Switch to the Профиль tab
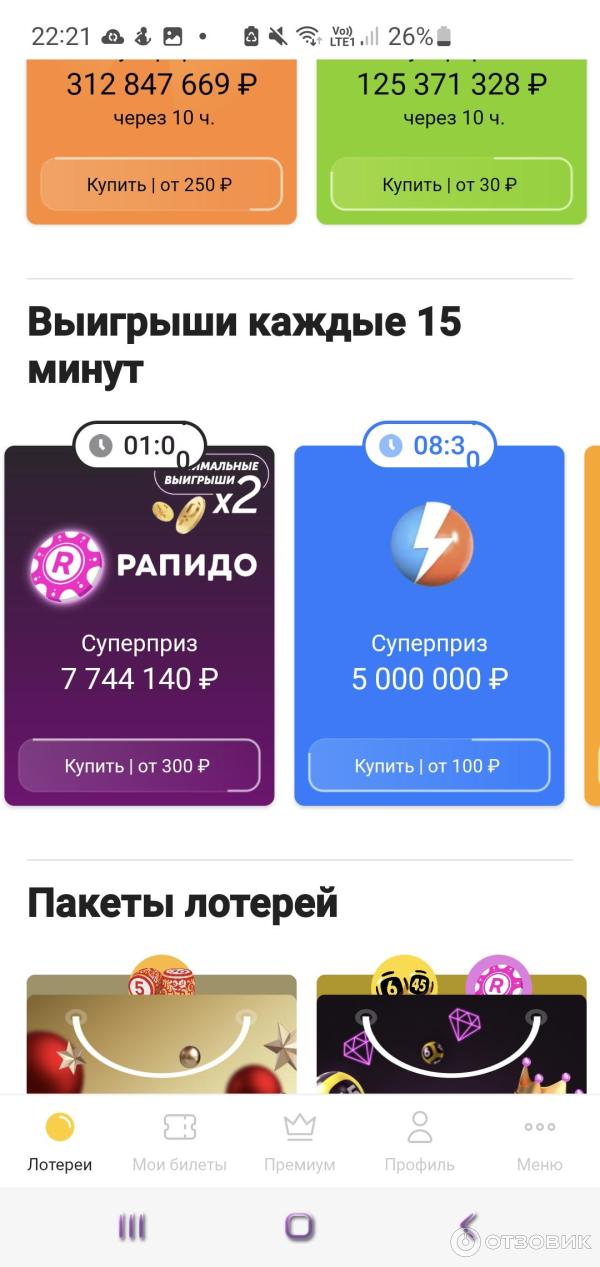This screenshot has height=1267, width=600. [420, 1142]
